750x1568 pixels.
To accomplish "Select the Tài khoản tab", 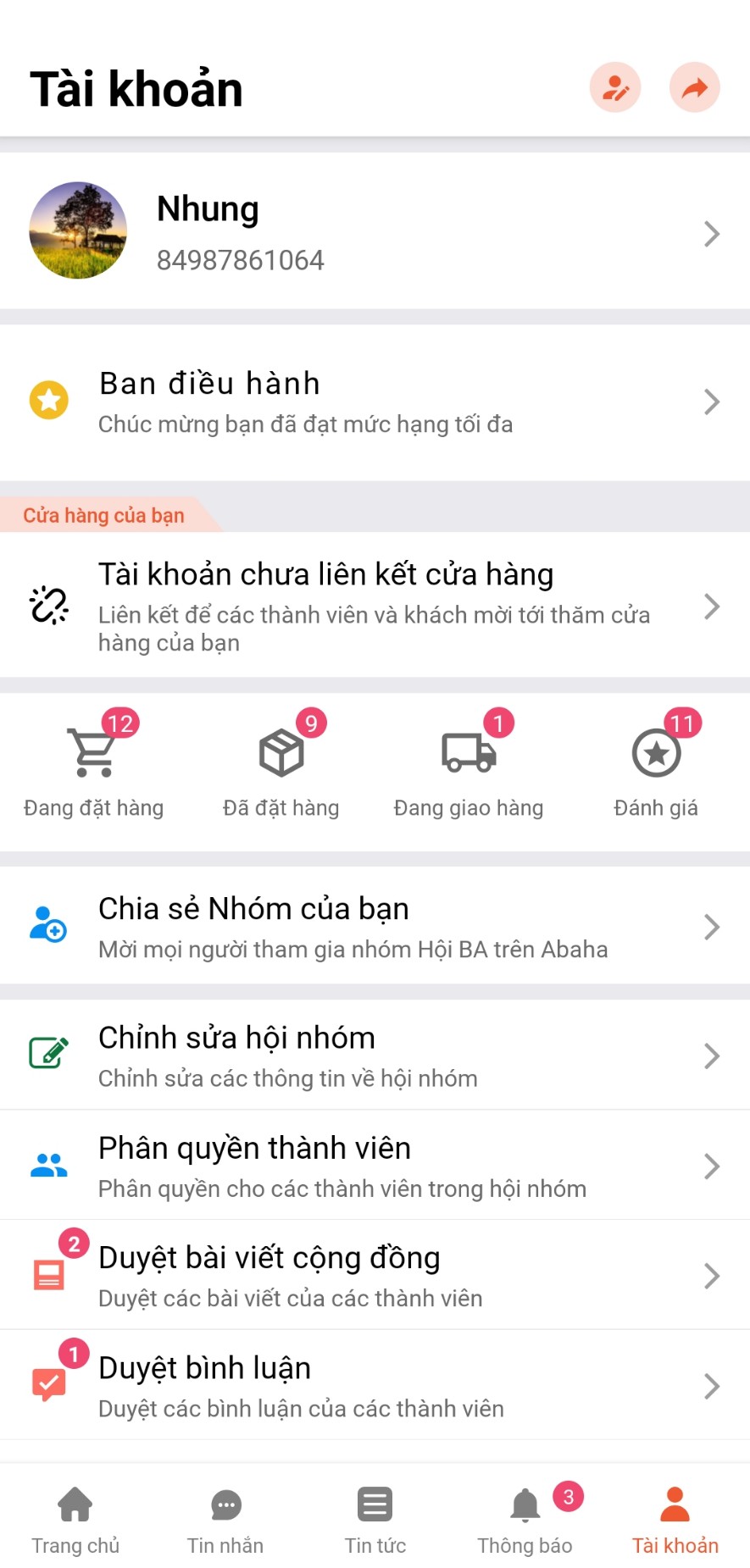I will pyautogui.click(x=675, y=1520).
